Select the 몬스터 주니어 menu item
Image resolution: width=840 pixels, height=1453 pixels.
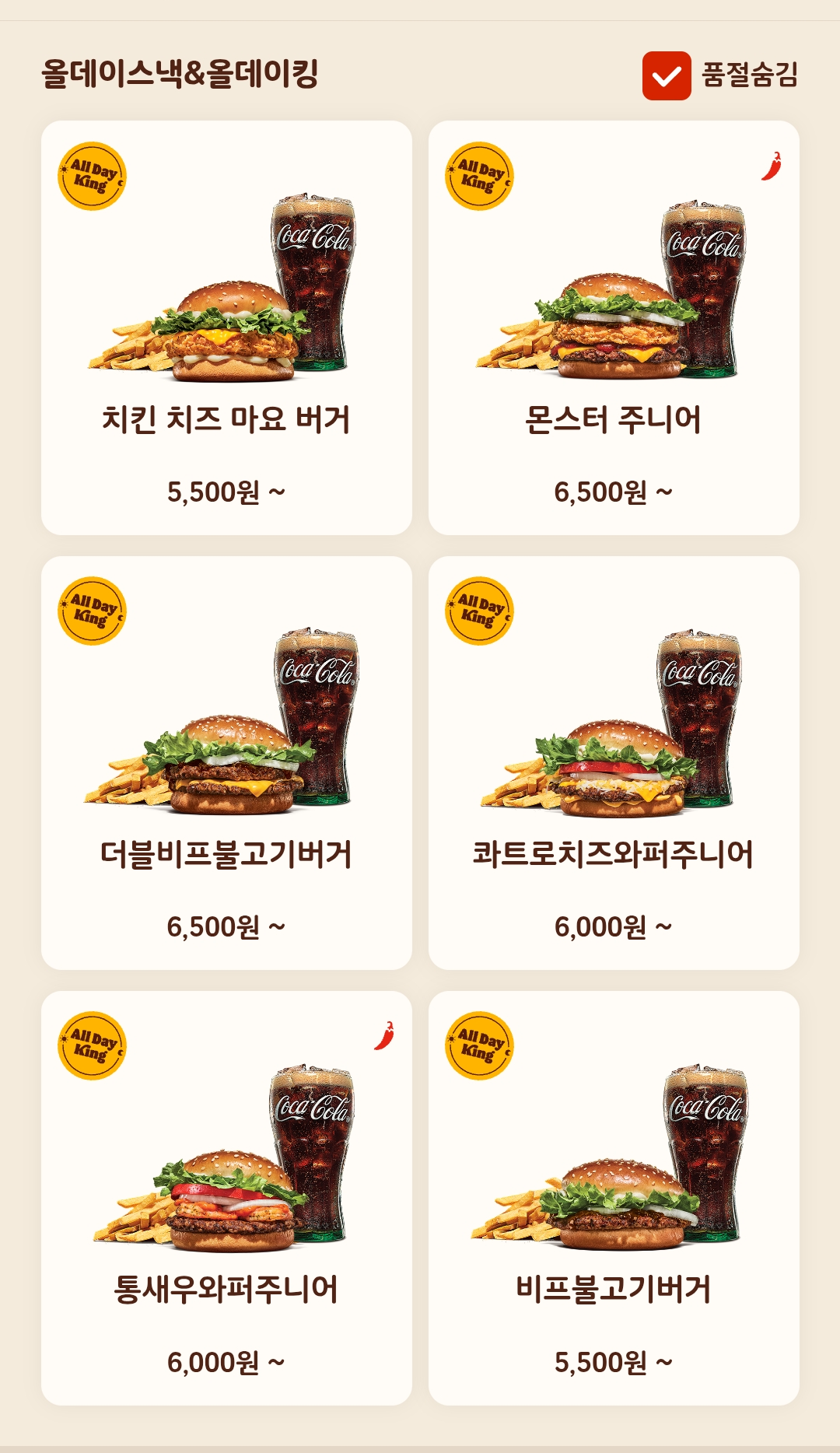(614, 327)
